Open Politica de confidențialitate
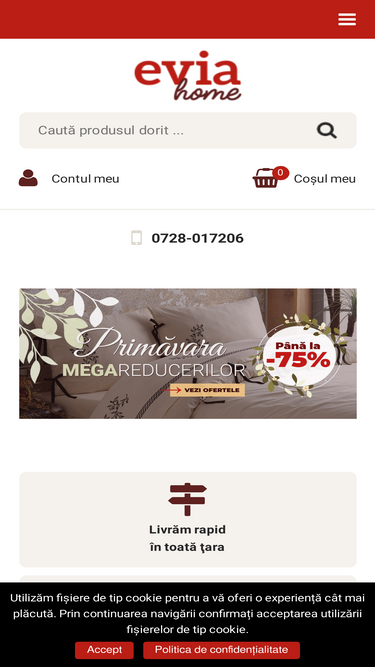 [x=221, y=650]
